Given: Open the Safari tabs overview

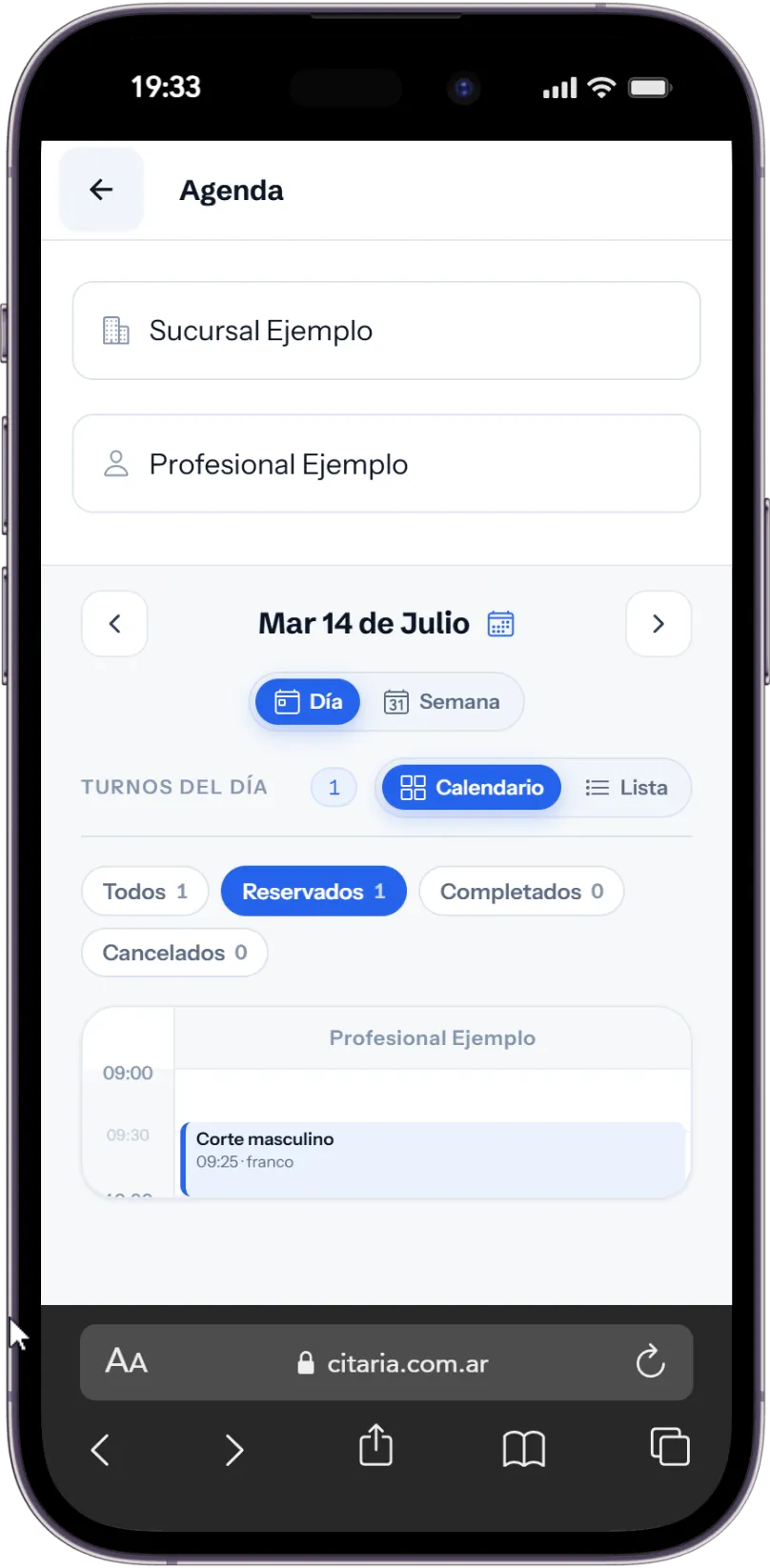Looking at the screenshot, I should [x=670, y=1446].
